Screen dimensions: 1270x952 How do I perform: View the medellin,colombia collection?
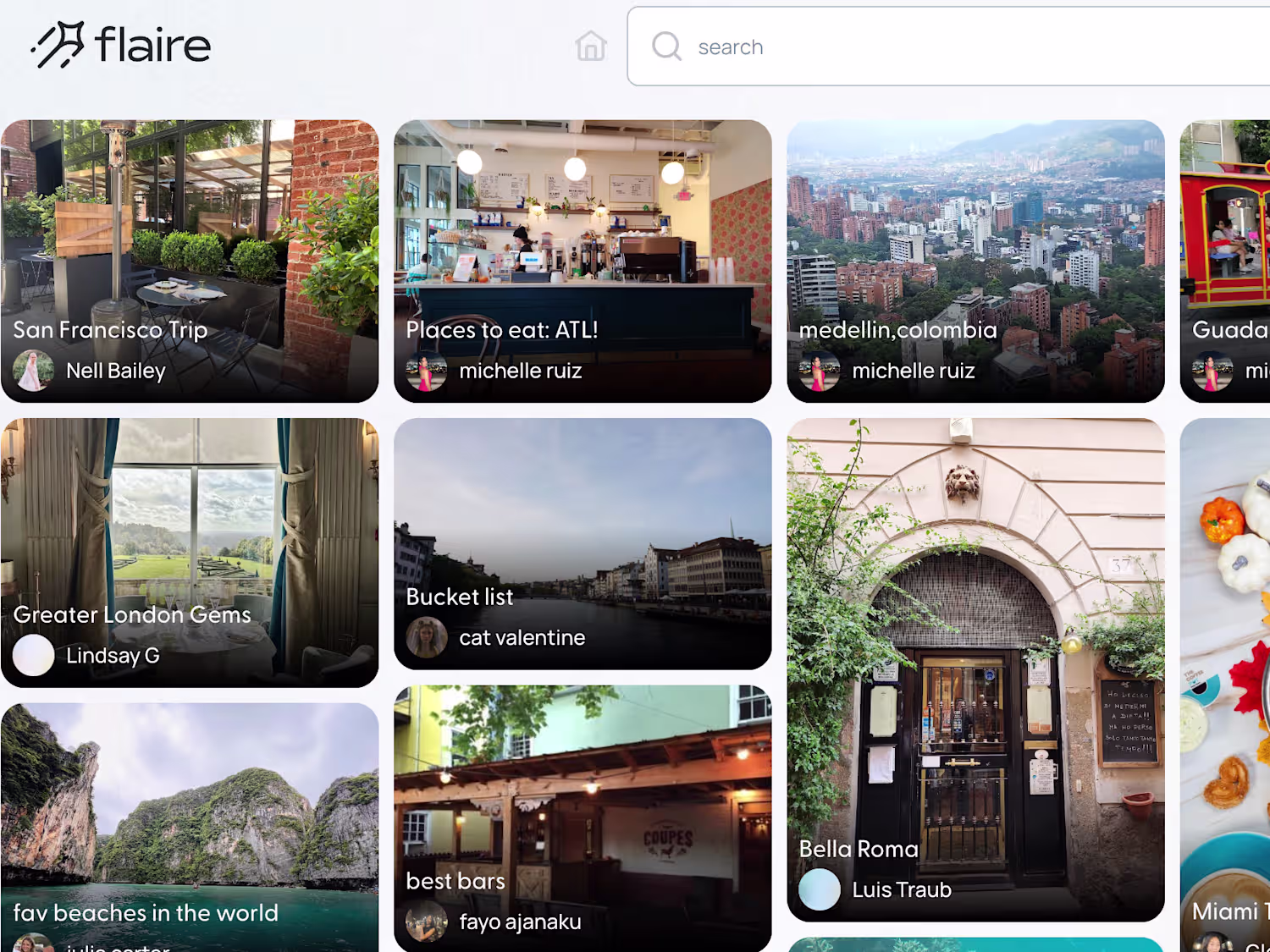point(975,261)
